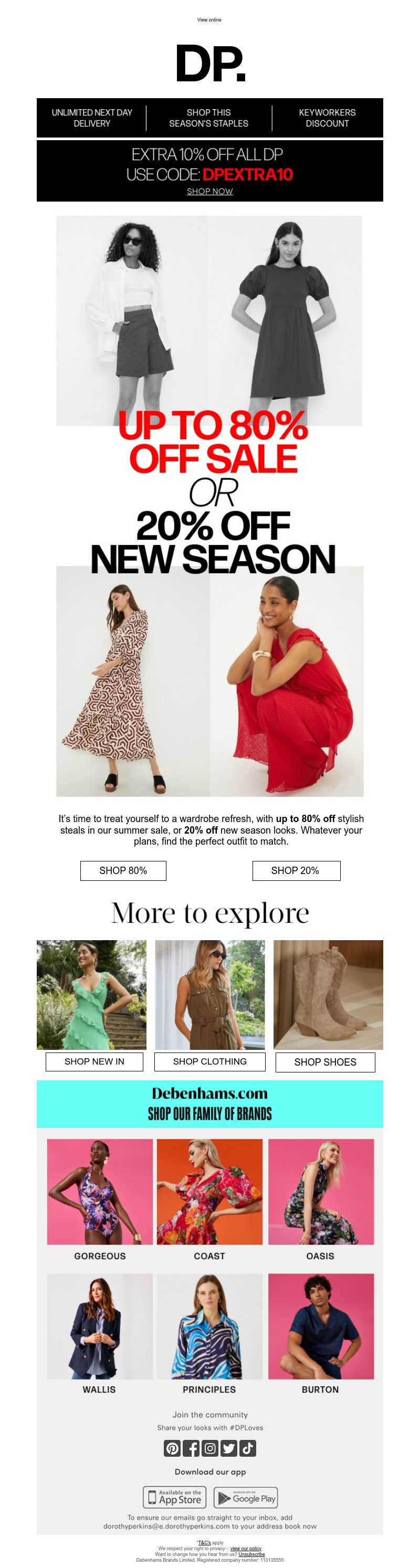Open Shop This Season's Staples
The width and height of the screenshot is (420, 1568).
click(x=209, y=118)
